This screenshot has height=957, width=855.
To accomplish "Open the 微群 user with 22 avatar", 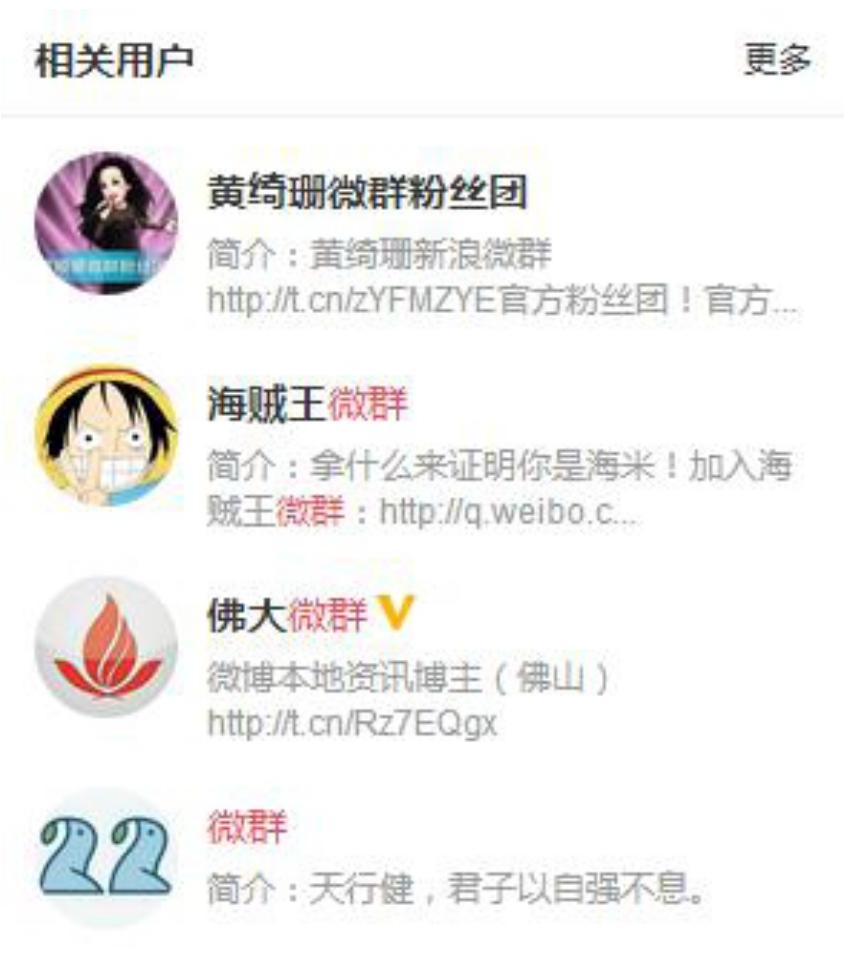I will (247, 827).
